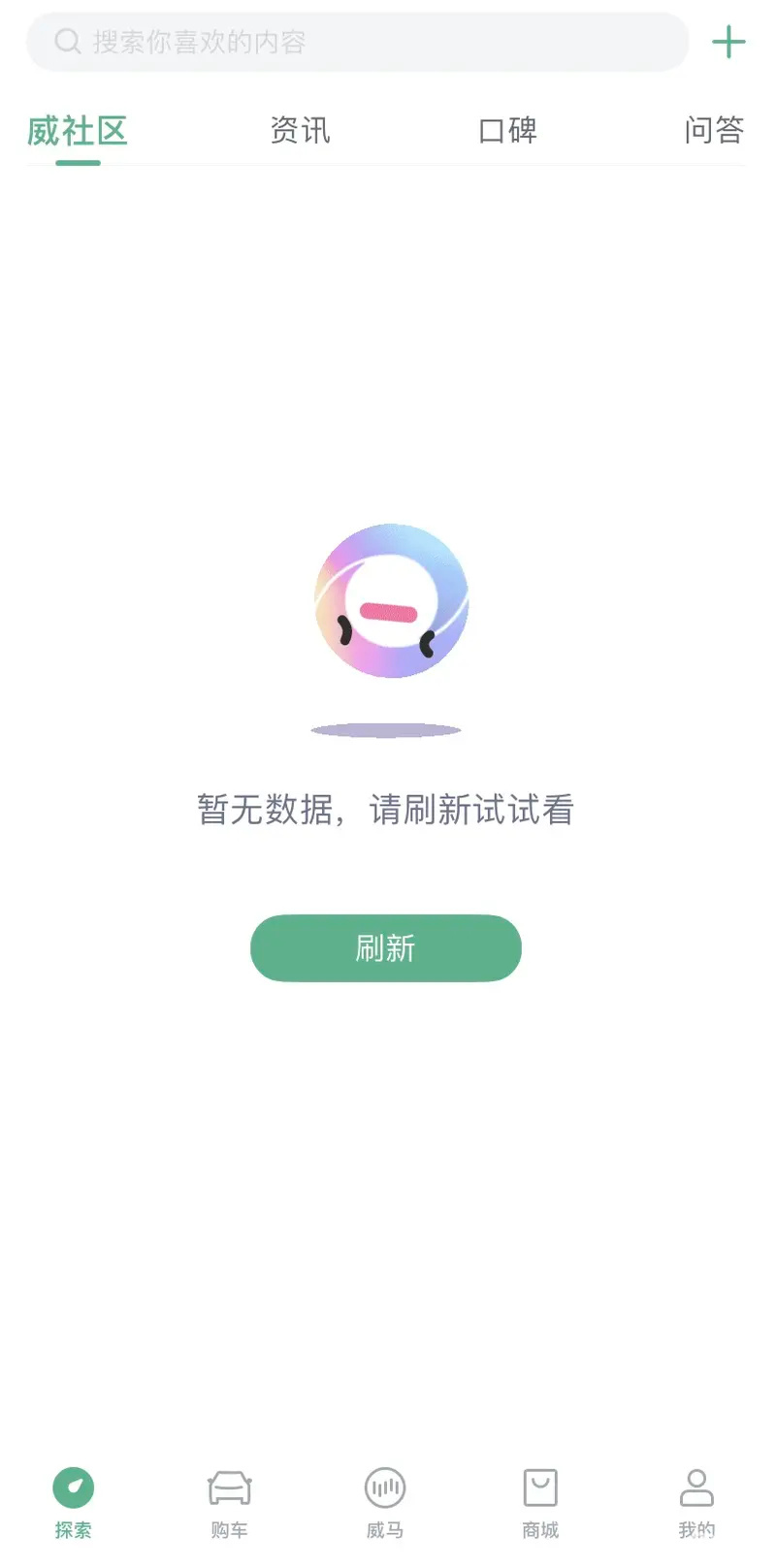
Task: Tap the search box 搜索你喜欢的内容
Action: [357, 42]
